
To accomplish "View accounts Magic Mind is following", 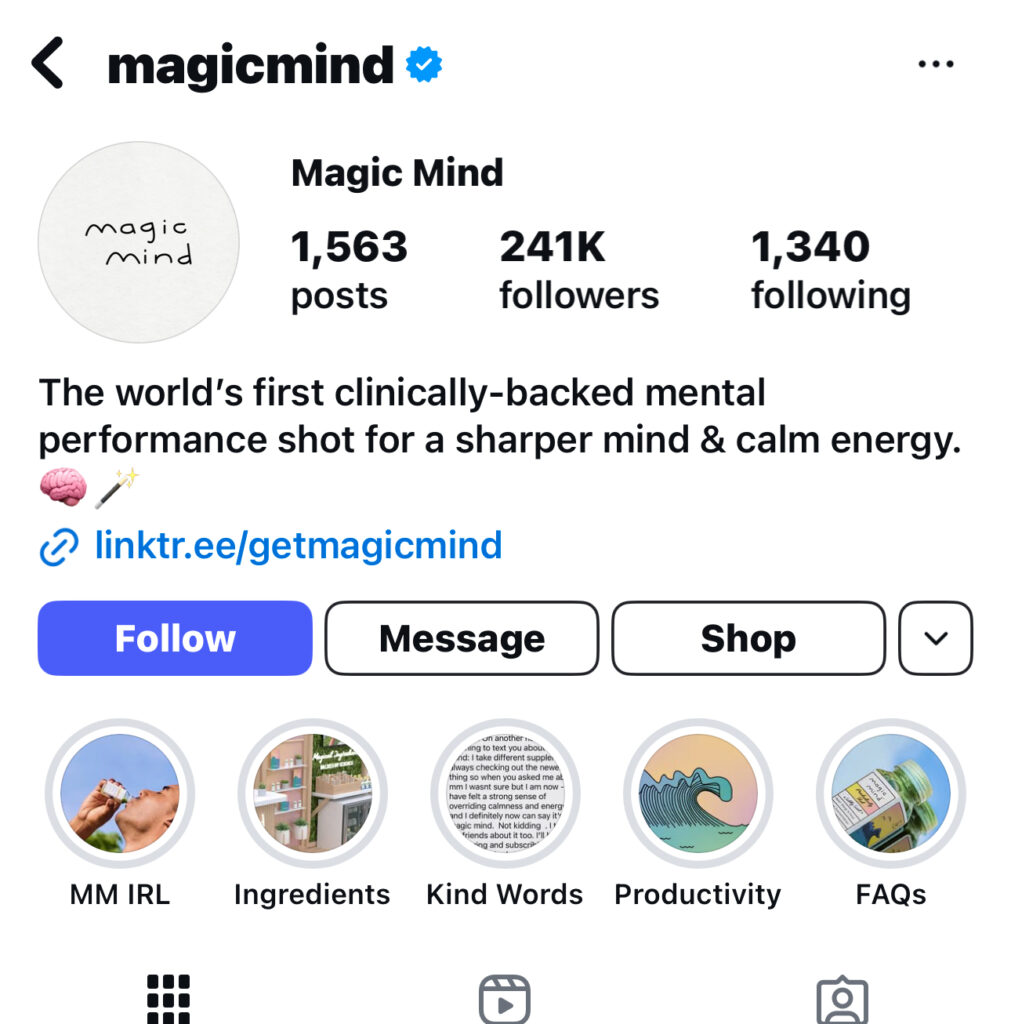I will coord(830,270).
